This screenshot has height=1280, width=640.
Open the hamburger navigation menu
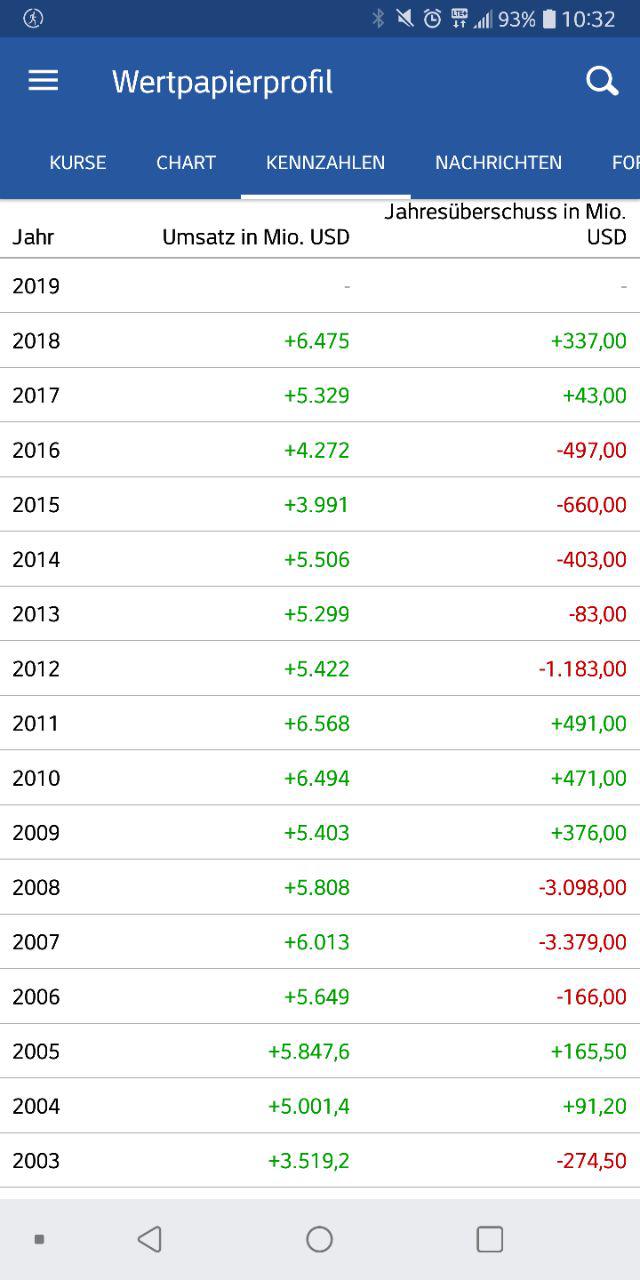(x=43, y=81)
